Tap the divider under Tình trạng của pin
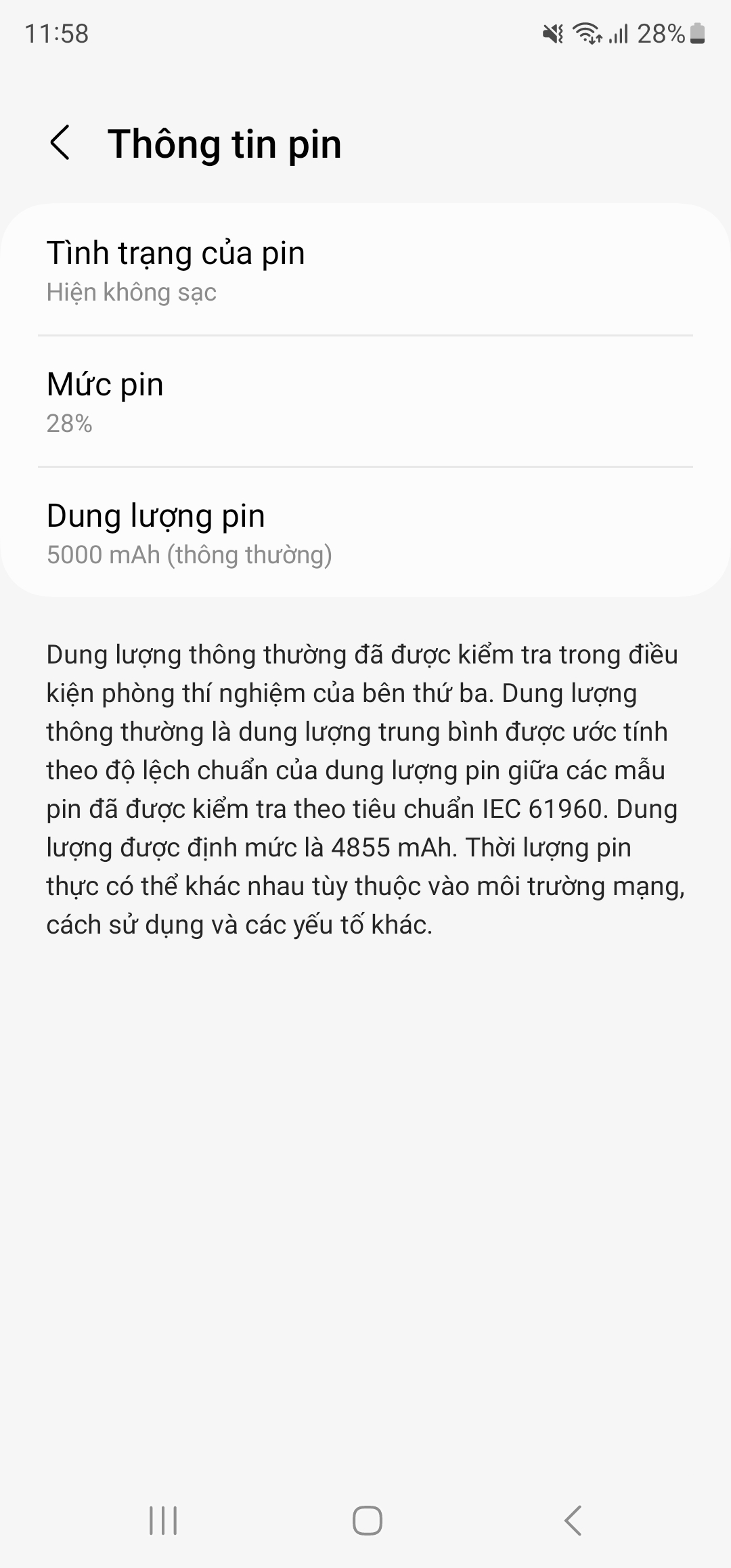The width and height of the screenshot is (731, 1568). pos(365,335)
